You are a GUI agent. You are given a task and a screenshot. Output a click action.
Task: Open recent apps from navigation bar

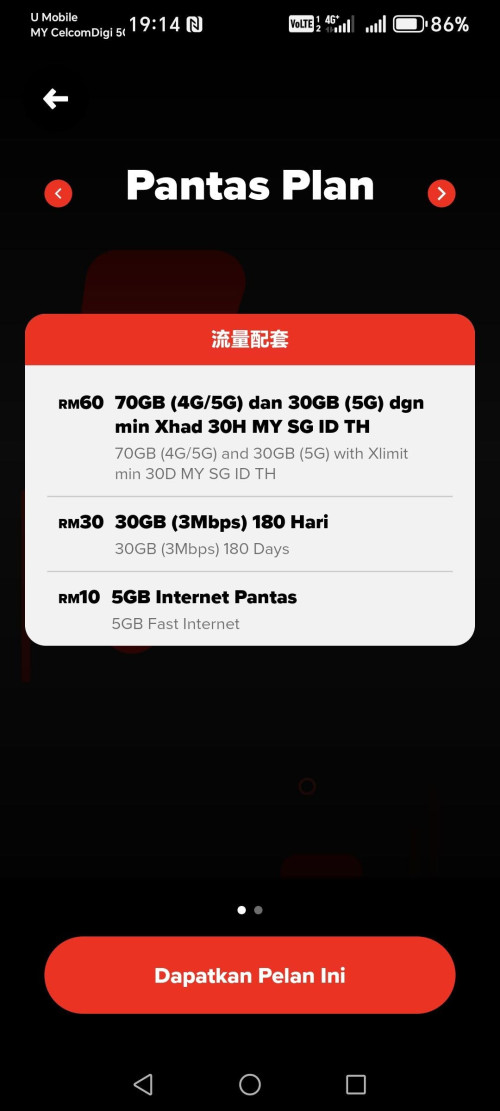click(x=356, y=1084)
